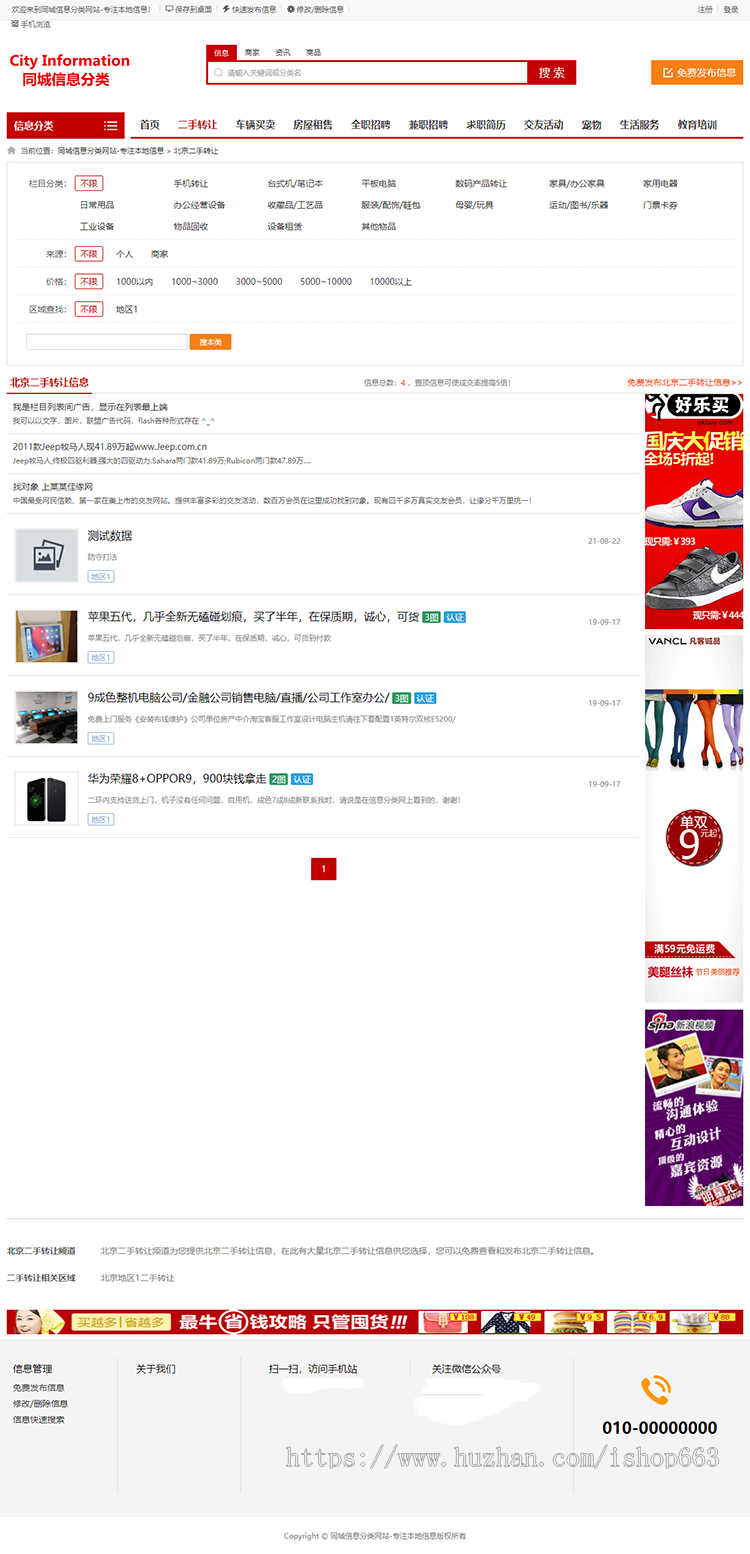Go to 首页 in navigation bar

click(x=149, y=125)
